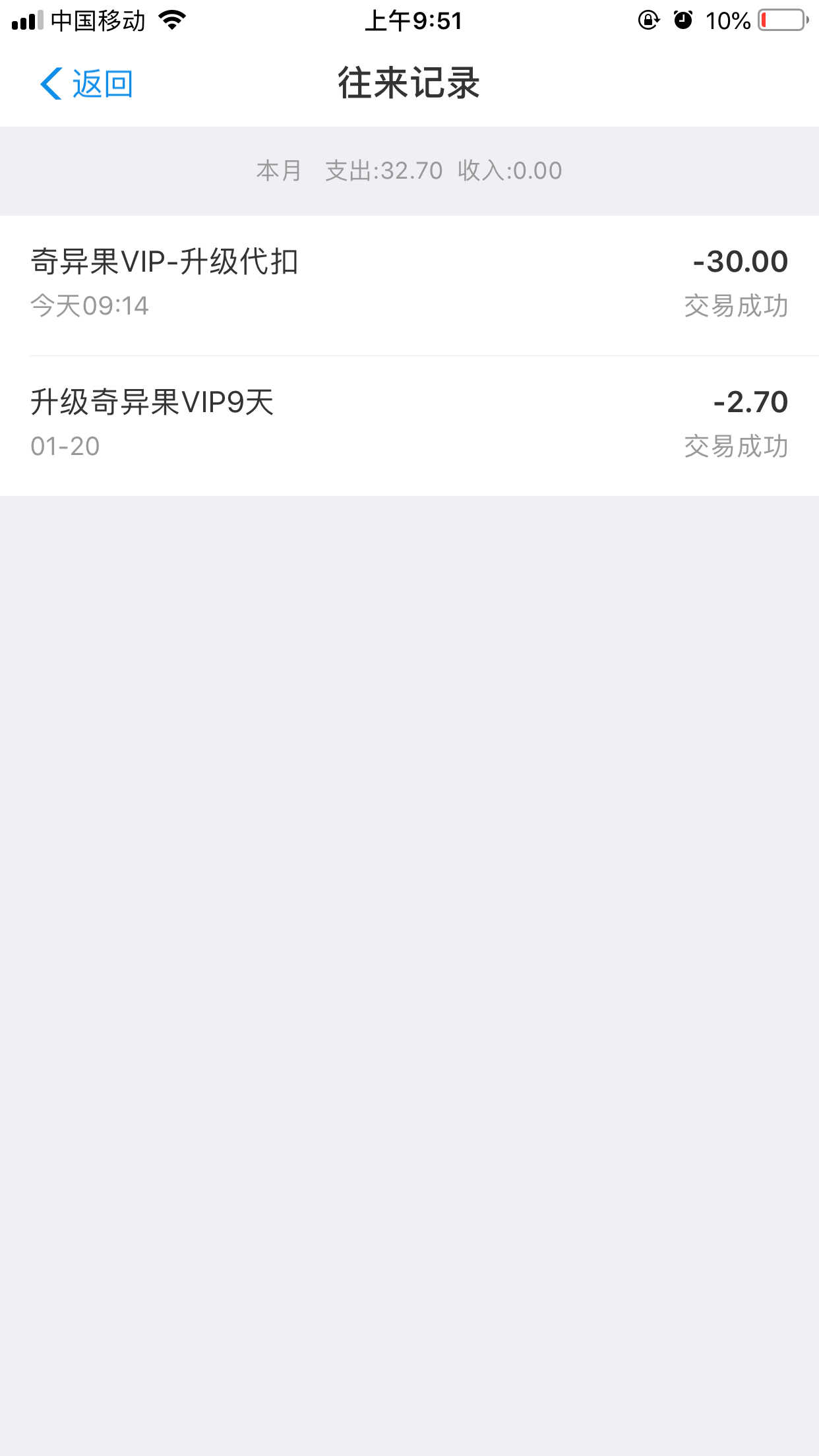
Task: Open the 升级奇异果VIP9天 transaction record
Action: pyautogui.click(x=409, y=426)
